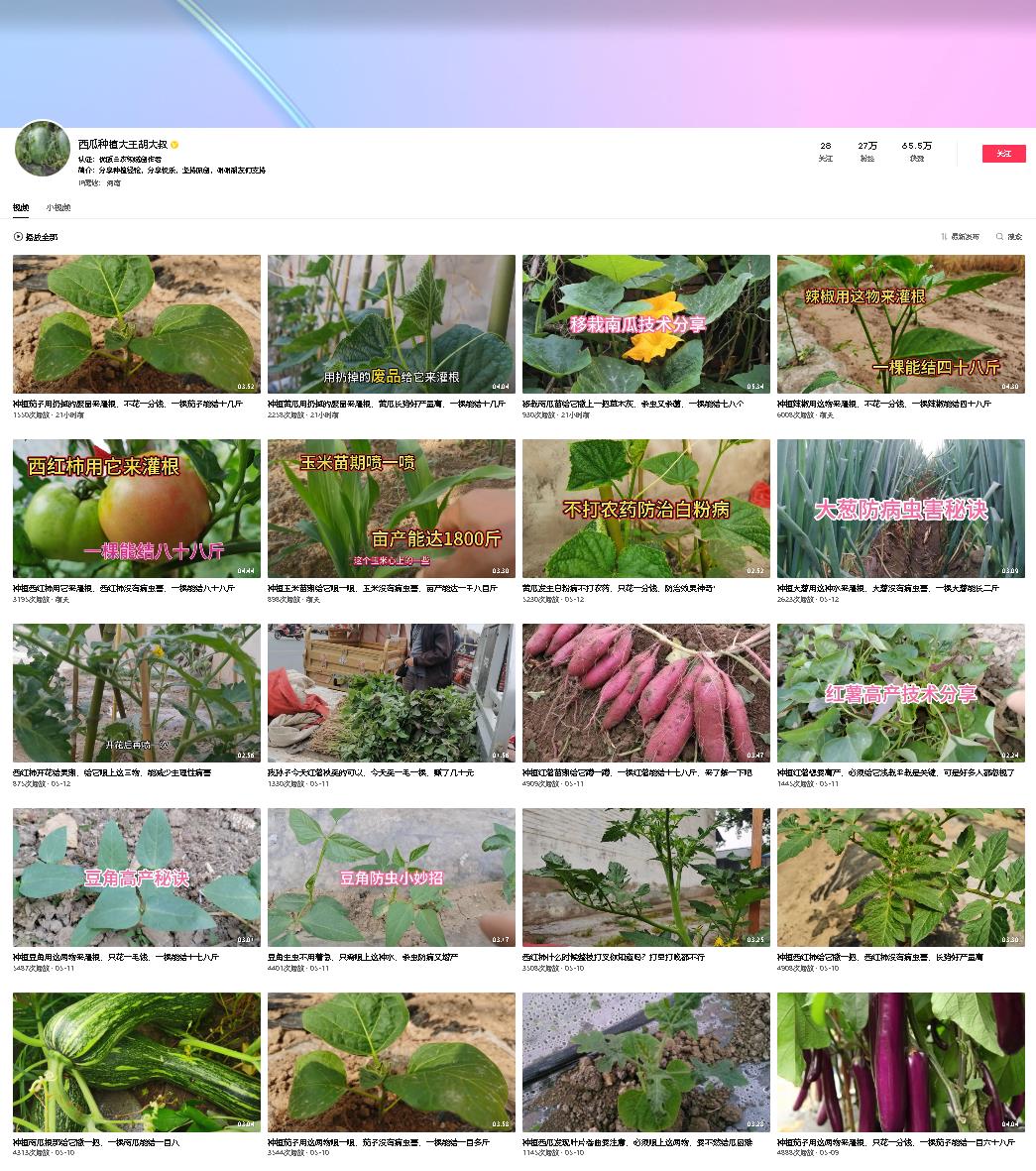Watch the 豆角高产秘诀 video
The height and width of the screenshot is (1171, 1036).
(x=136, y=878)
